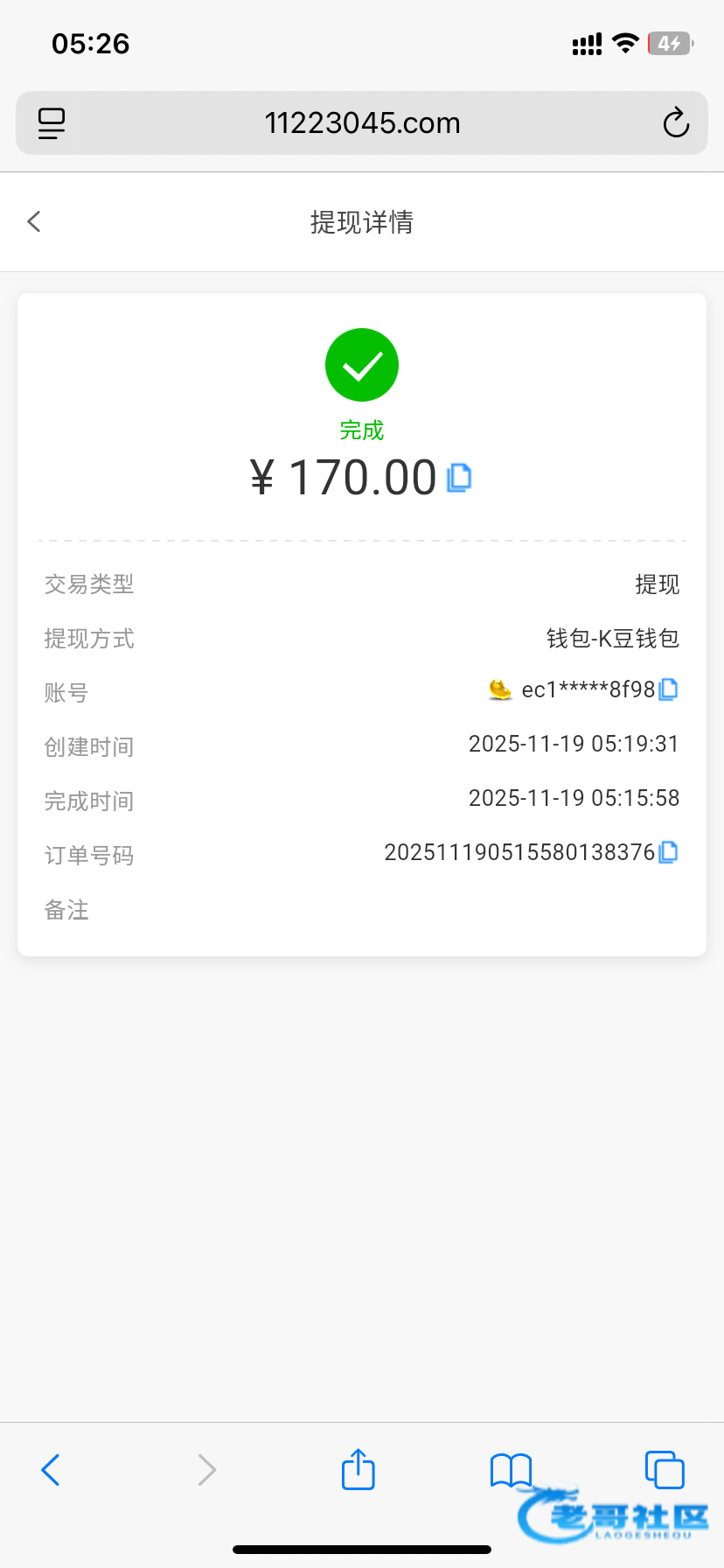The image size is (724, 1568).
Task: Tap the 11223045.com address bar
Action: click(362, 123)
